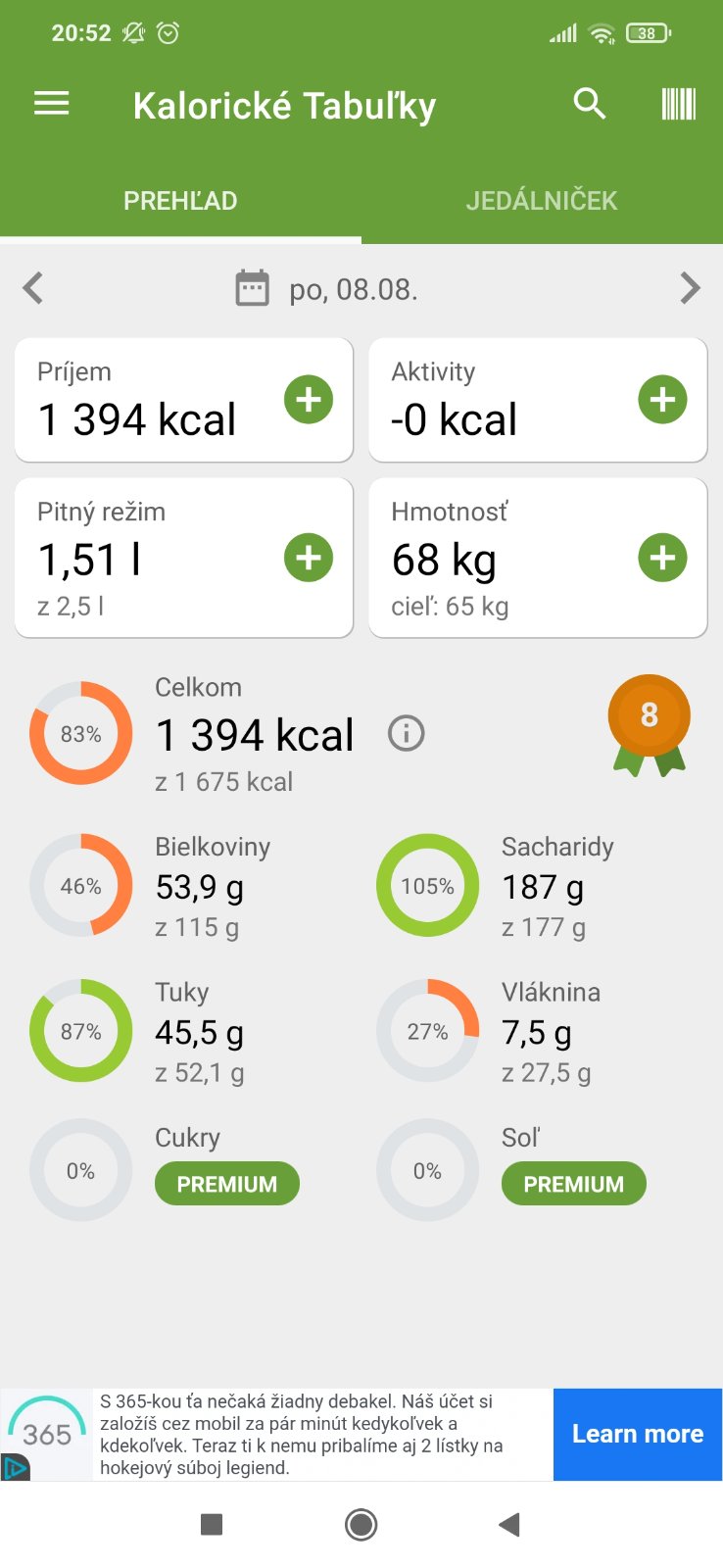Launch the barcode scanner

pos(678,104)
